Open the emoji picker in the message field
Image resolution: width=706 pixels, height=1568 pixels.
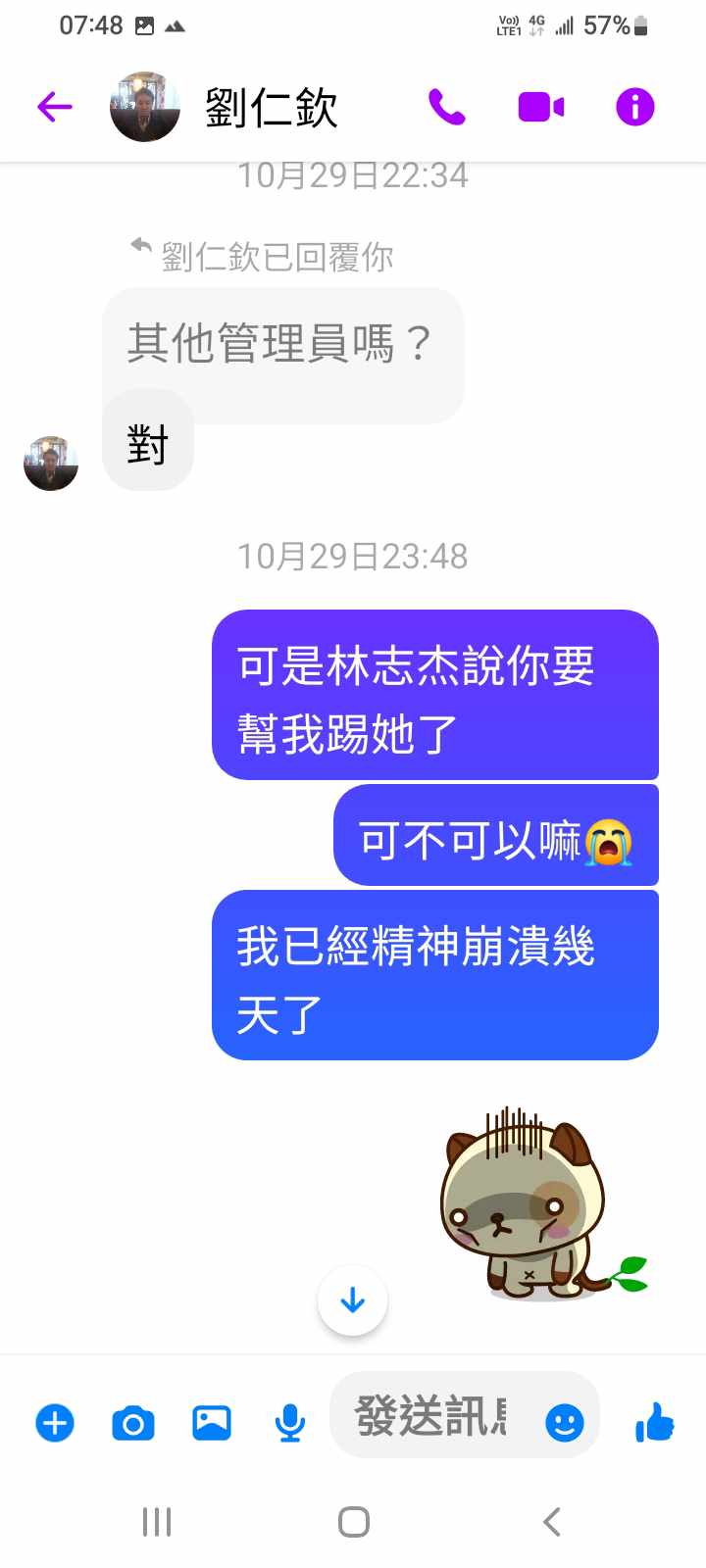click(564, 1422)
